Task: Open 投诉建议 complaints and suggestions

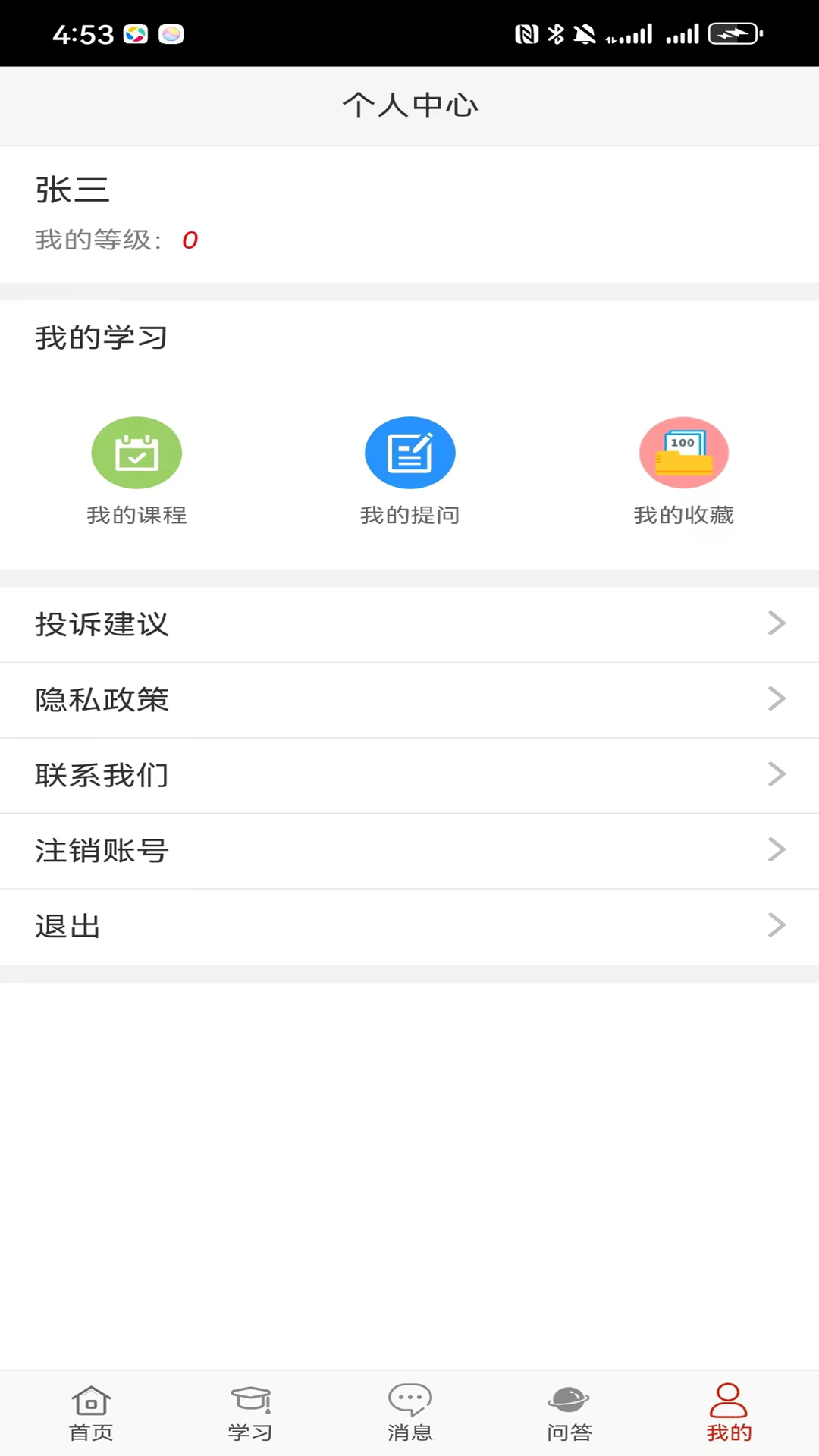Action: [x=102, y=624]
